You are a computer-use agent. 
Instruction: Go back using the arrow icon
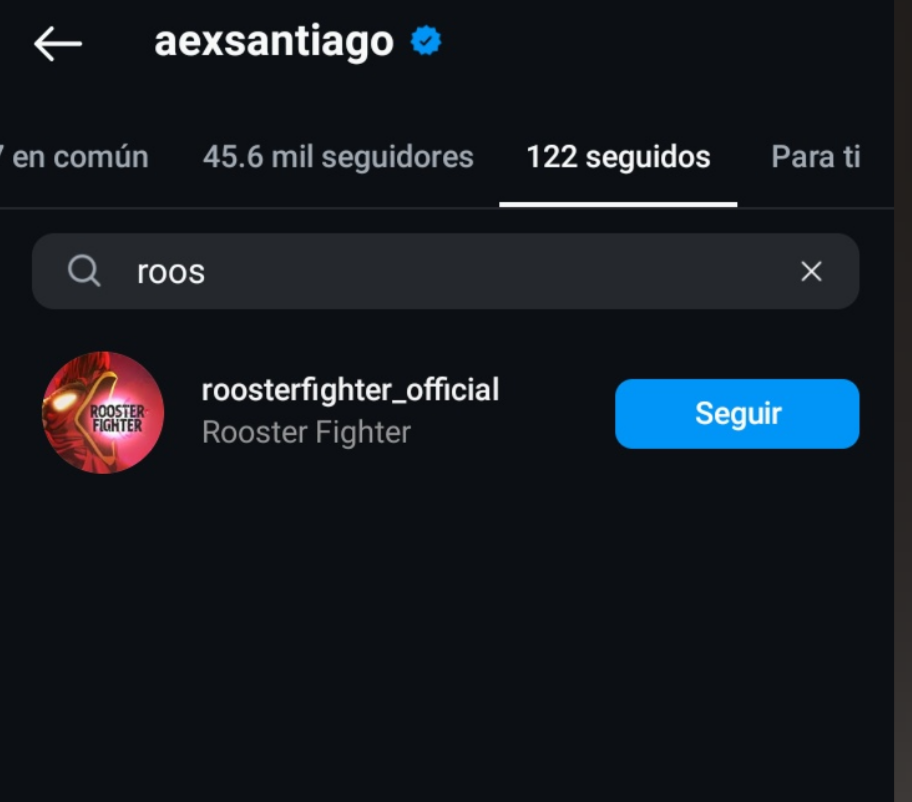pyautogui.click(x=57, y=44)
